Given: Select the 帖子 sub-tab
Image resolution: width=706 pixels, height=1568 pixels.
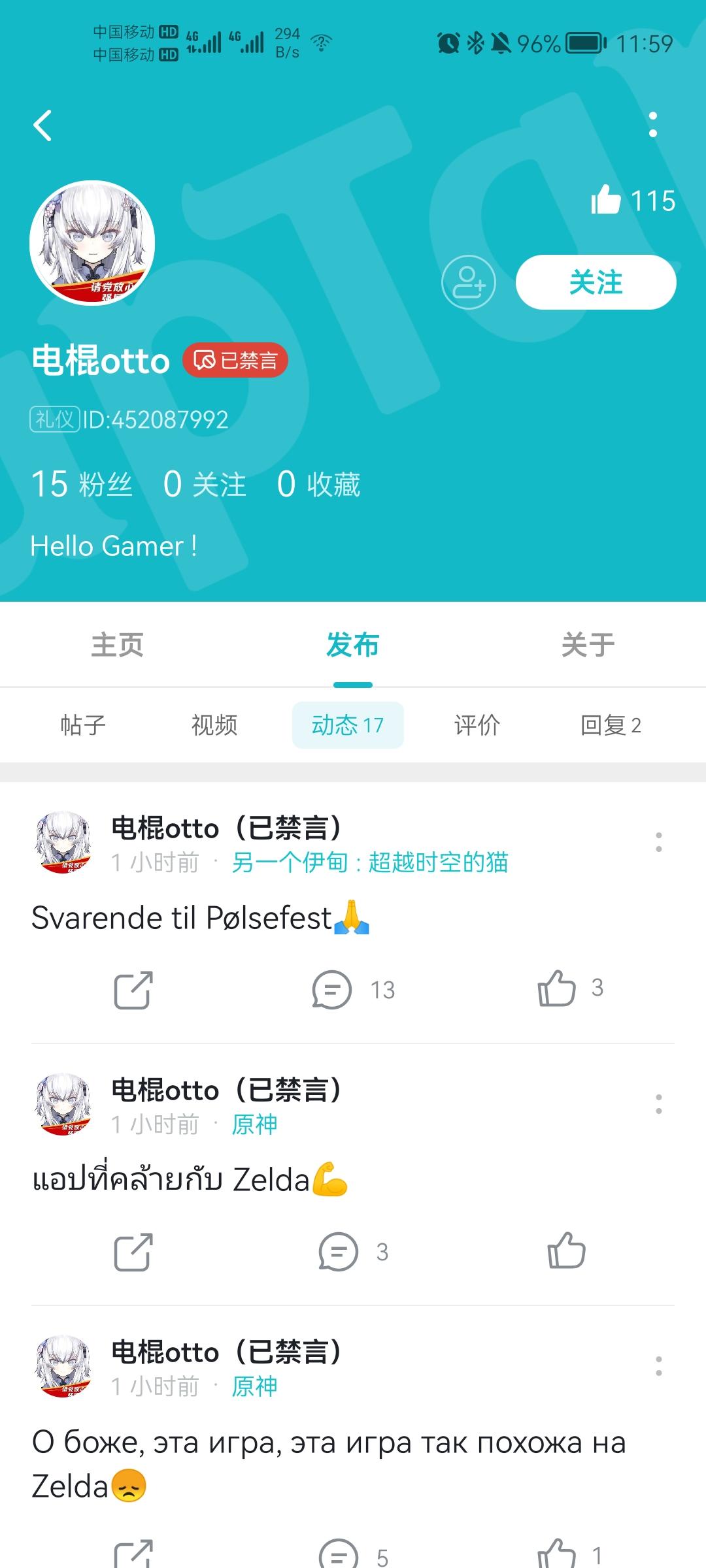Looking at the screenshot, I should tap(83, 725).
